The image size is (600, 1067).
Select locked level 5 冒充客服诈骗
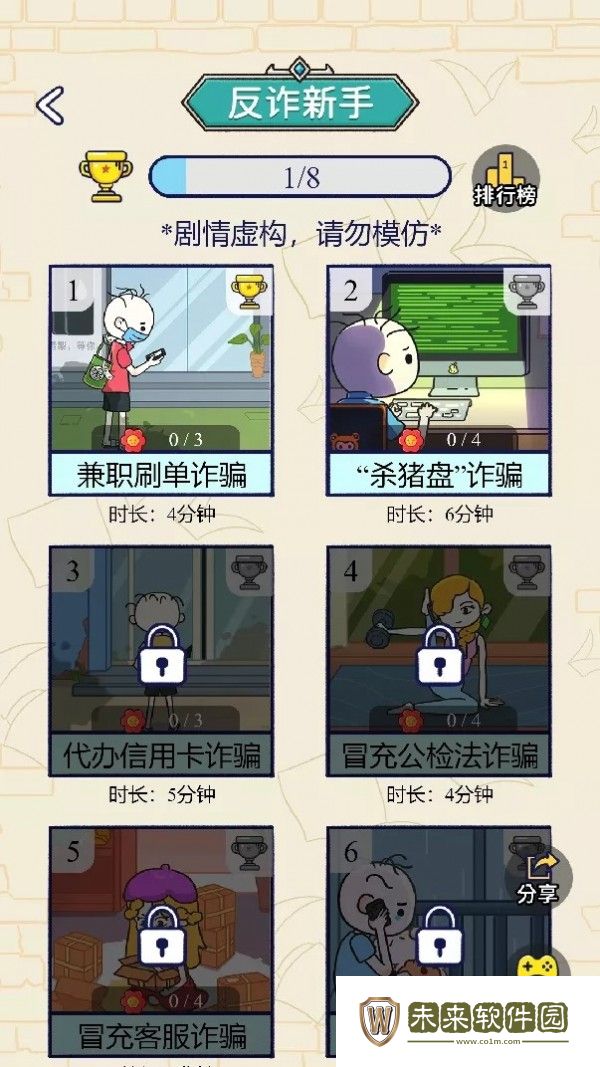pyautogui.click(x=161, y=940)
